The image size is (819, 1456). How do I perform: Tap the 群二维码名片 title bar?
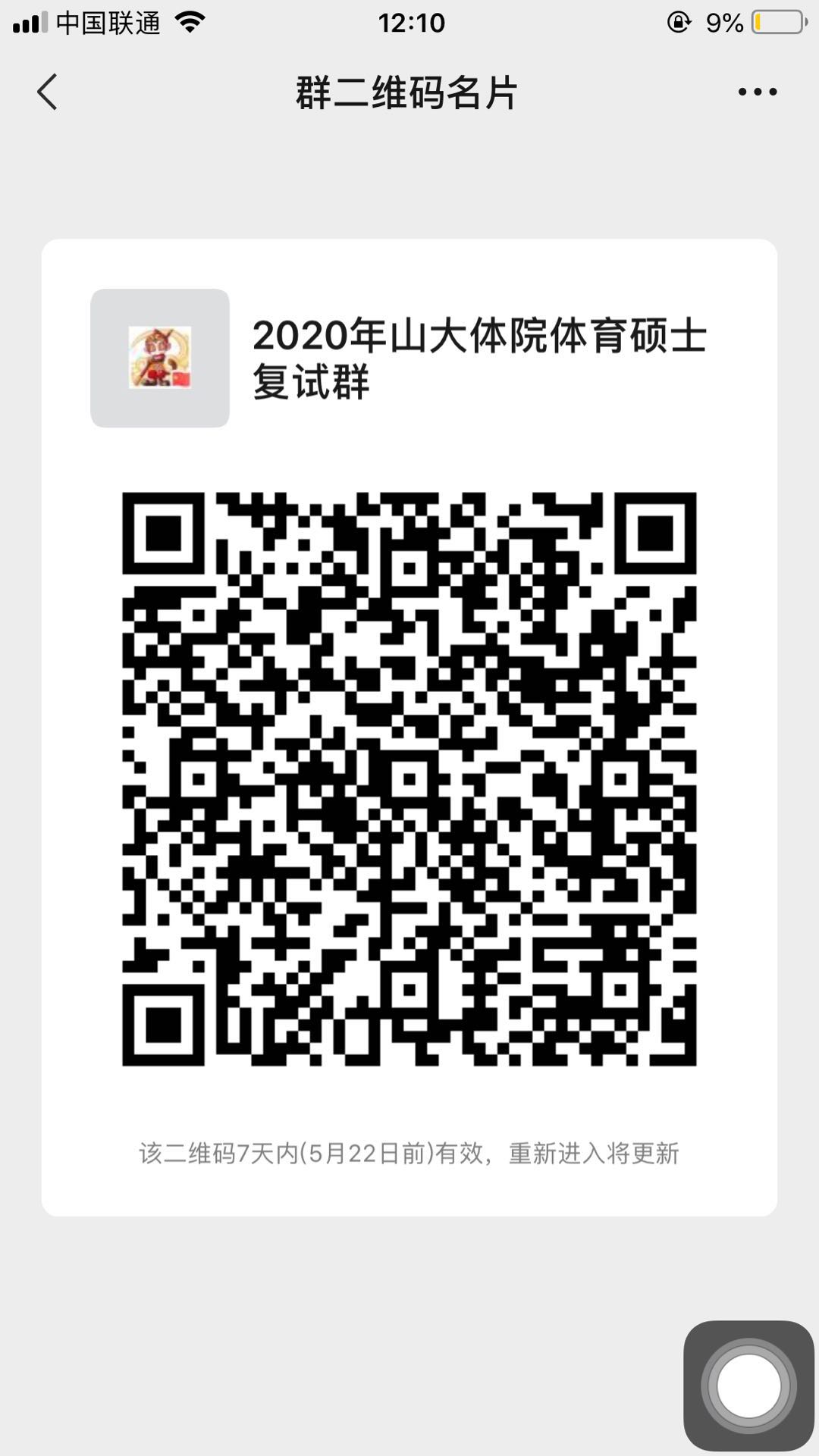(x=404, y=92)
